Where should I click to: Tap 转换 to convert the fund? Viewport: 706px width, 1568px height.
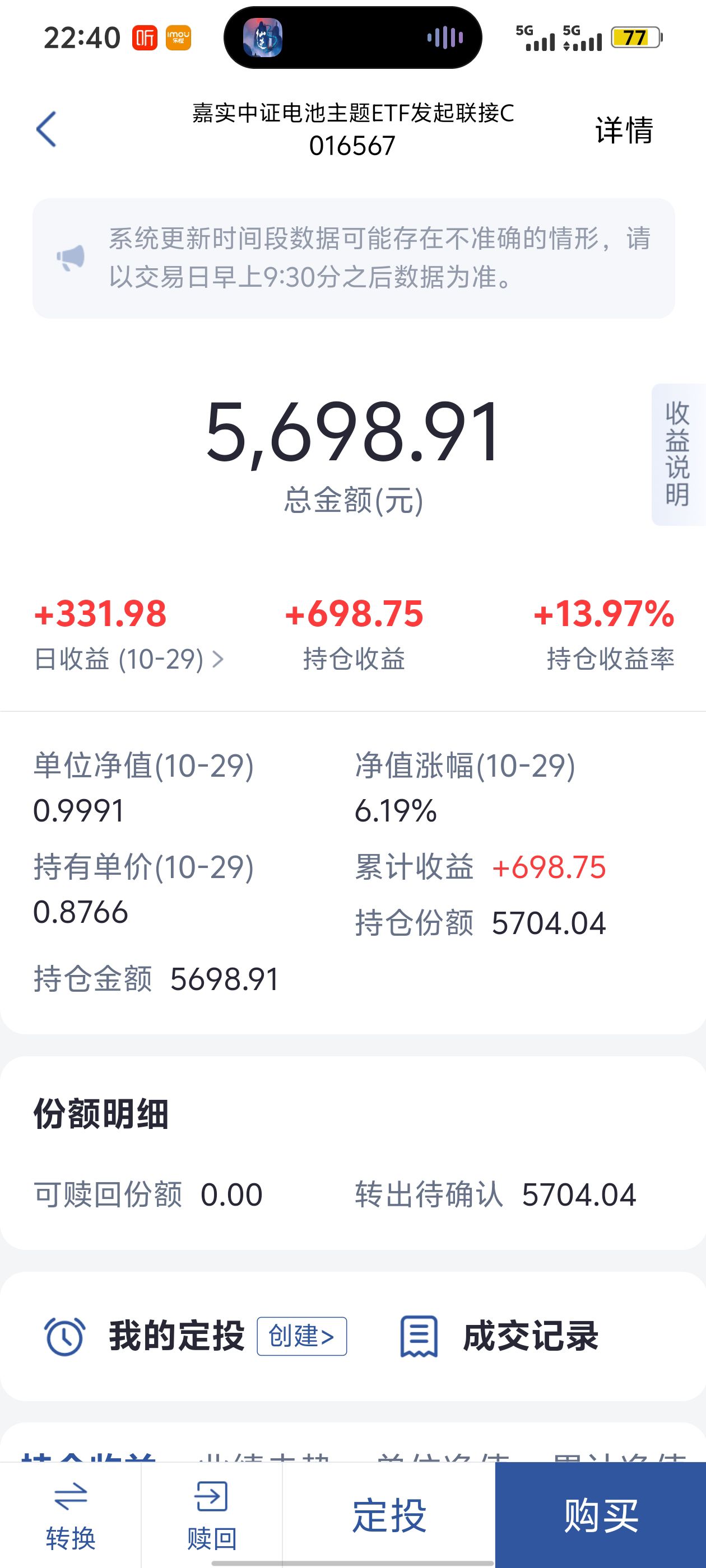[x=71, y=1516]
